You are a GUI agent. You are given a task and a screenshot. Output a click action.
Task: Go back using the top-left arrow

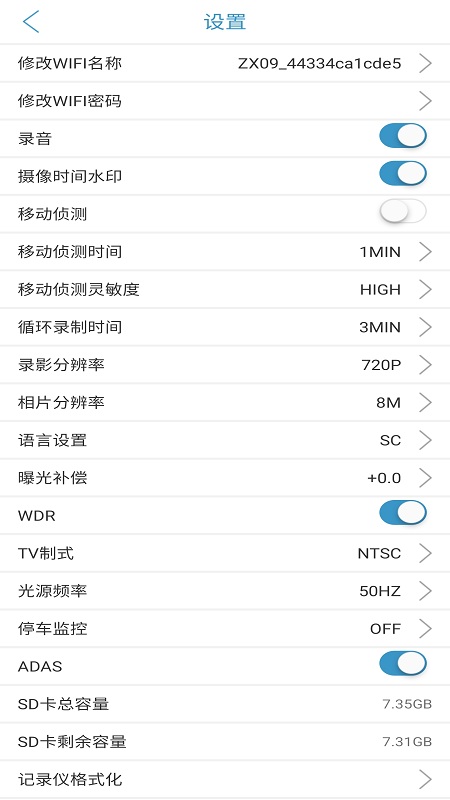tap(31, 22)
